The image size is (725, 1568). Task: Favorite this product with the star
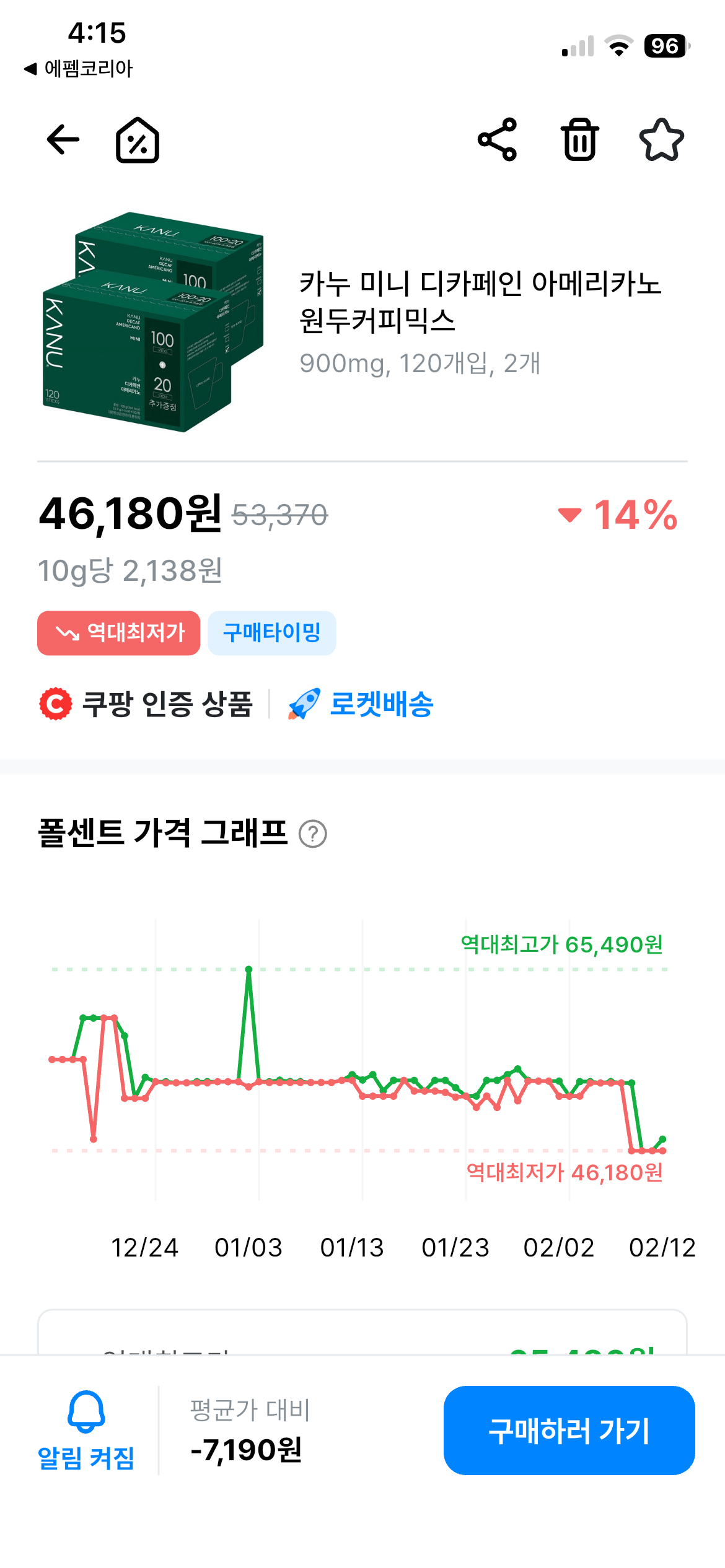pos(661,140)
